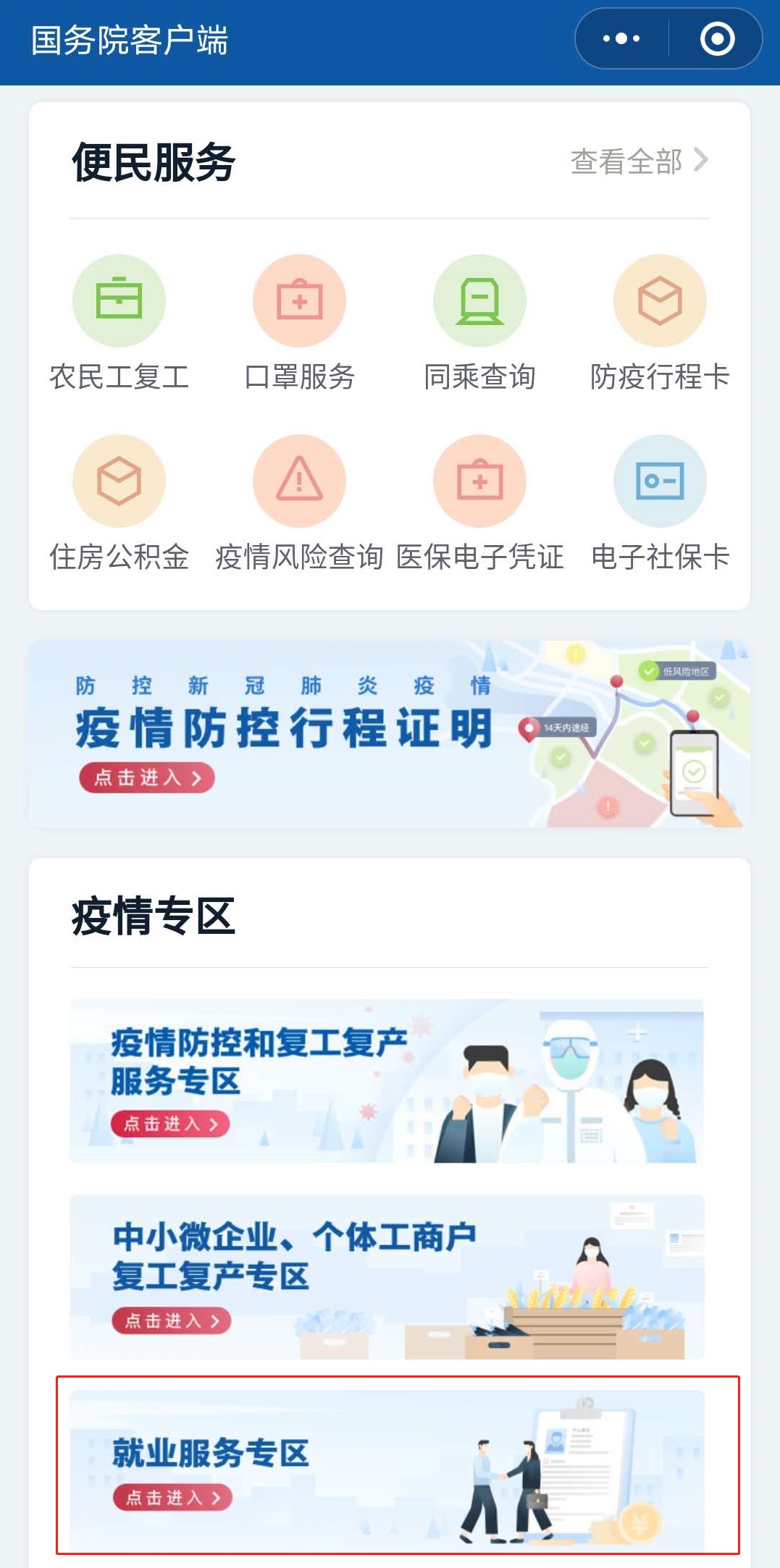This screenshot has height=1568, width=780.
Task: Enter the 疫情防控行程证明 banner
Action: point(389,733)
